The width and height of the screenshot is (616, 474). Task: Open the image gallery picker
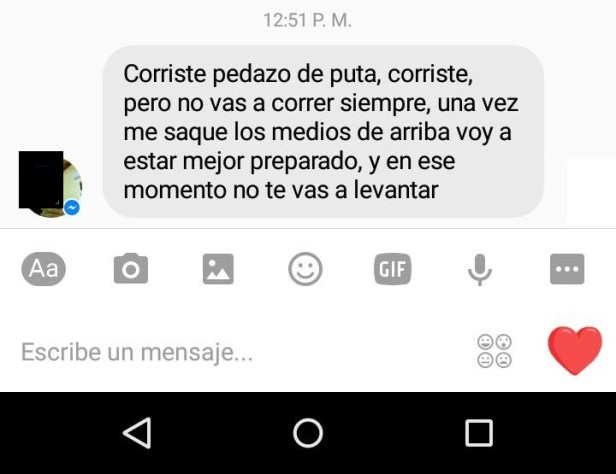pos(218,268)
